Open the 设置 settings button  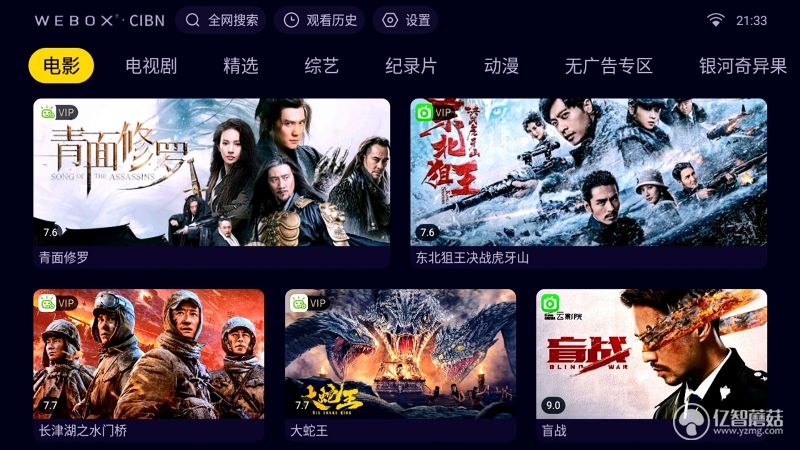pyautogui.click(x=405, y=20)
